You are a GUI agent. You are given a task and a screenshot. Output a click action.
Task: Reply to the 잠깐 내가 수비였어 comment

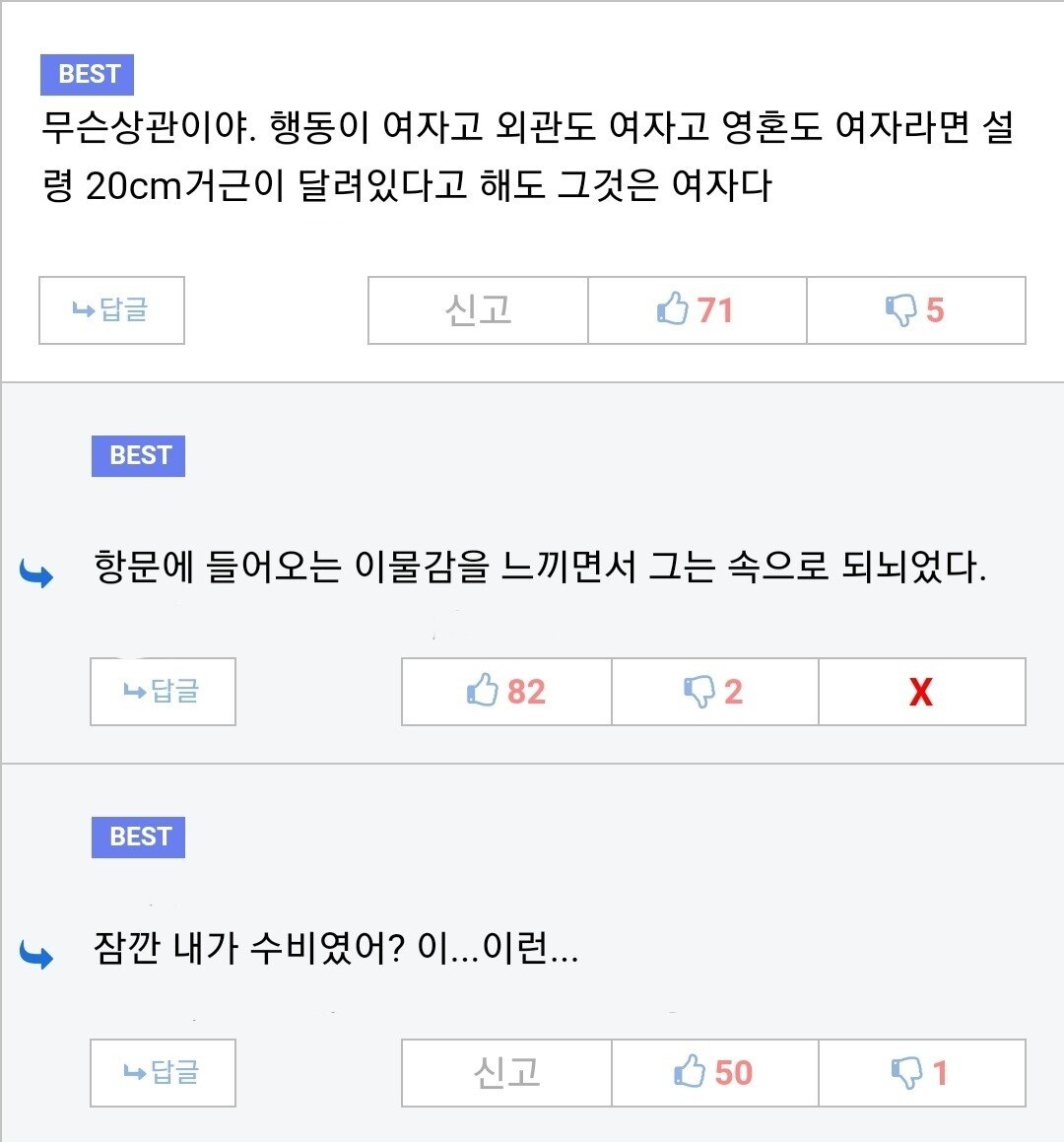click(163, 1073)
